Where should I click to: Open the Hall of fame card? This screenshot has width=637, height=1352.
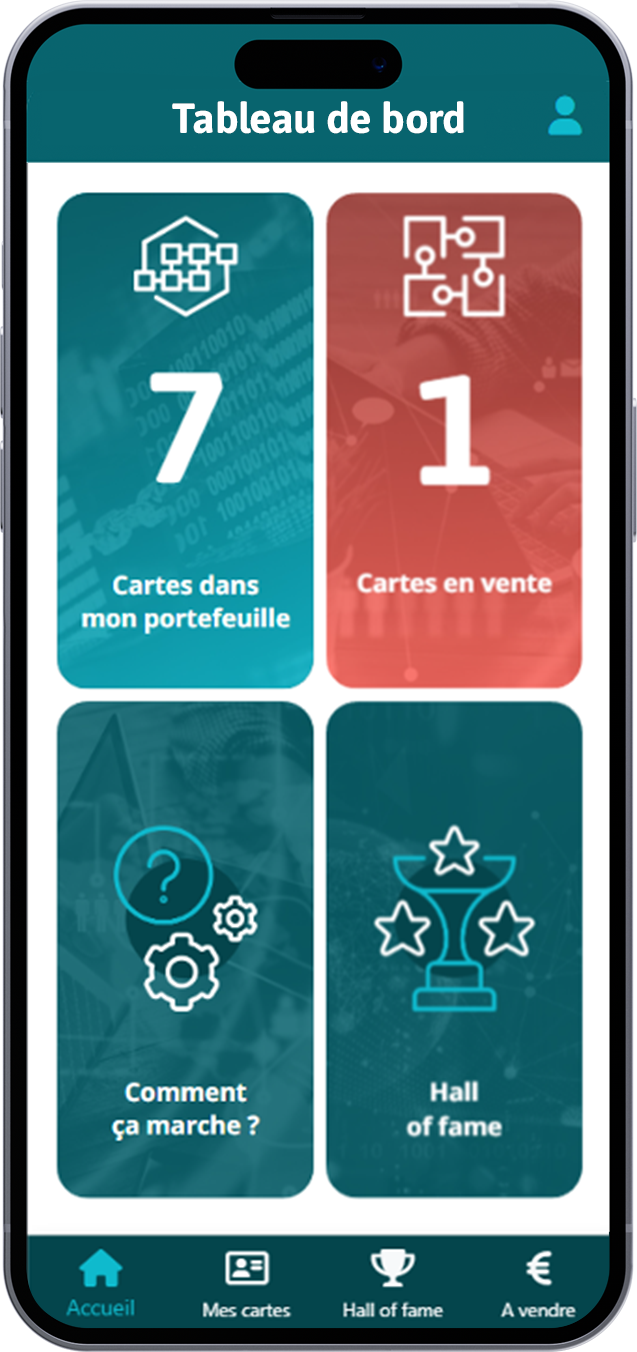(454, 949)
